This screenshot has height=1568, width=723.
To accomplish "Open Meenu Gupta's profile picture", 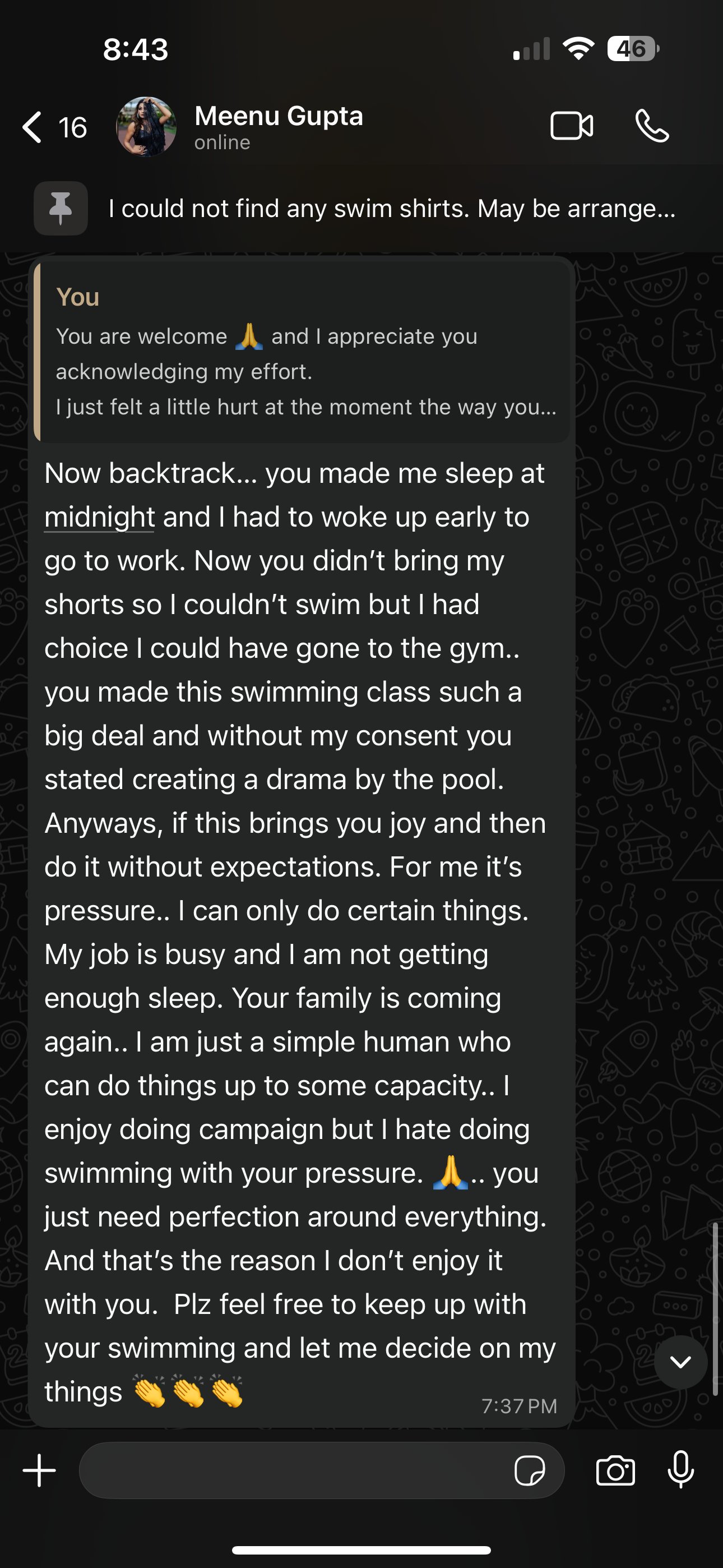I will [146, 127].
